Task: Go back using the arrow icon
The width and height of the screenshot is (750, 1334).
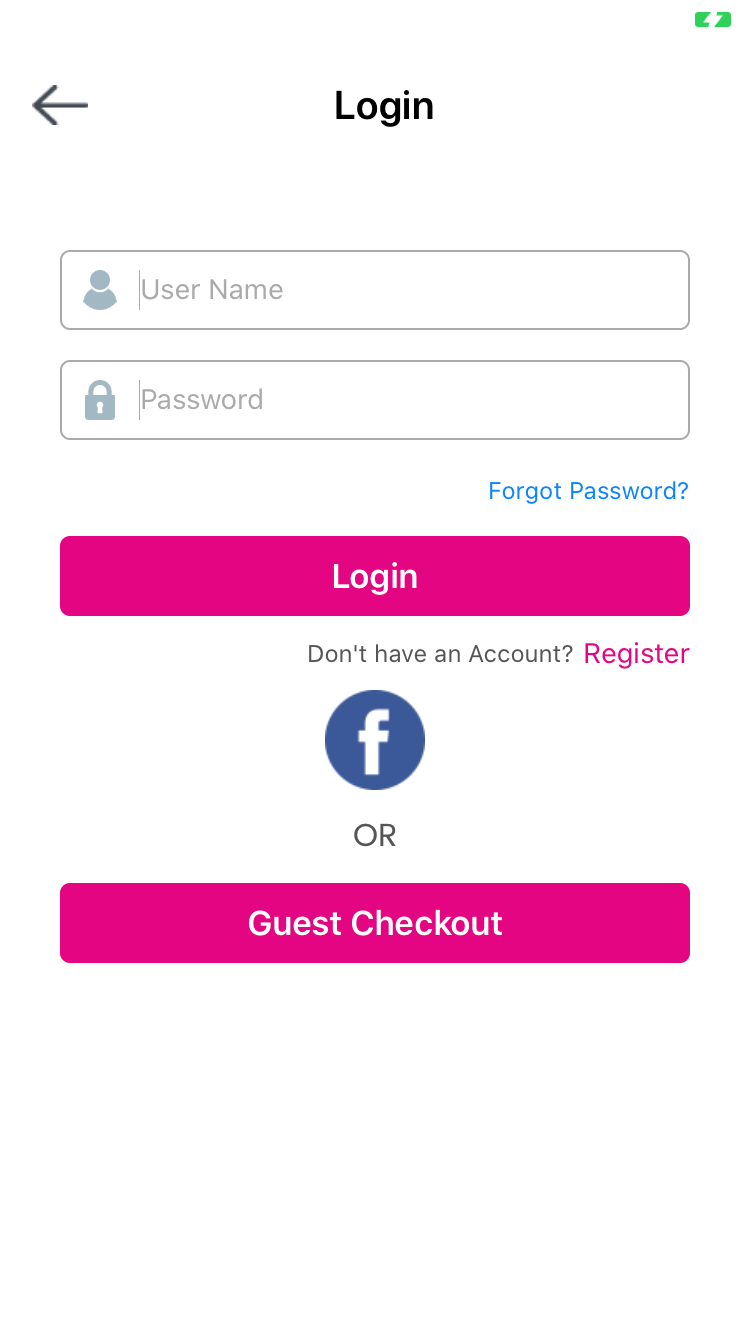Action: pos(60,105)
